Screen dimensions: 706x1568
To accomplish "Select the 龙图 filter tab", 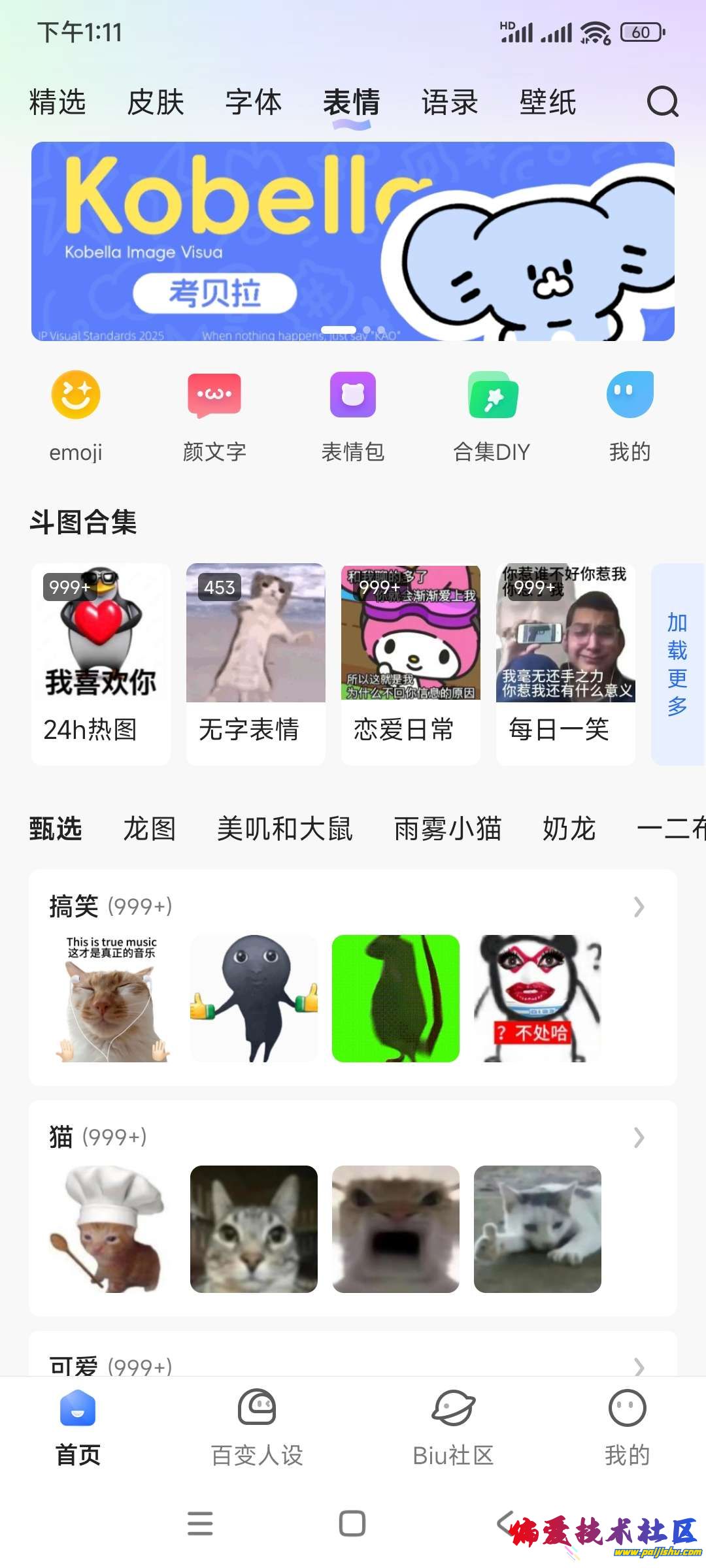I will 150,829.
